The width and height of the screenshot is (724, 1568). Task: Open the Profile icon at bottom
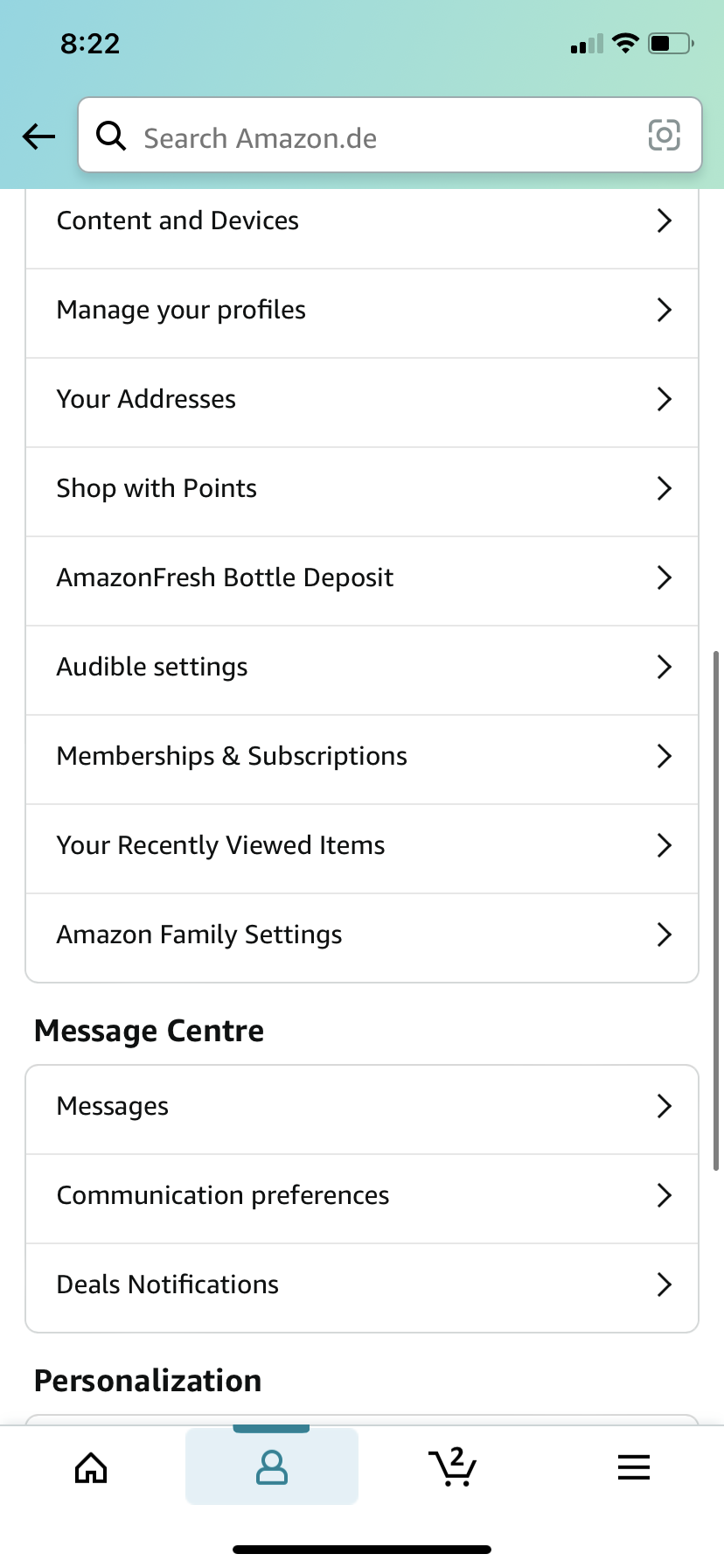click(271, 1467)
